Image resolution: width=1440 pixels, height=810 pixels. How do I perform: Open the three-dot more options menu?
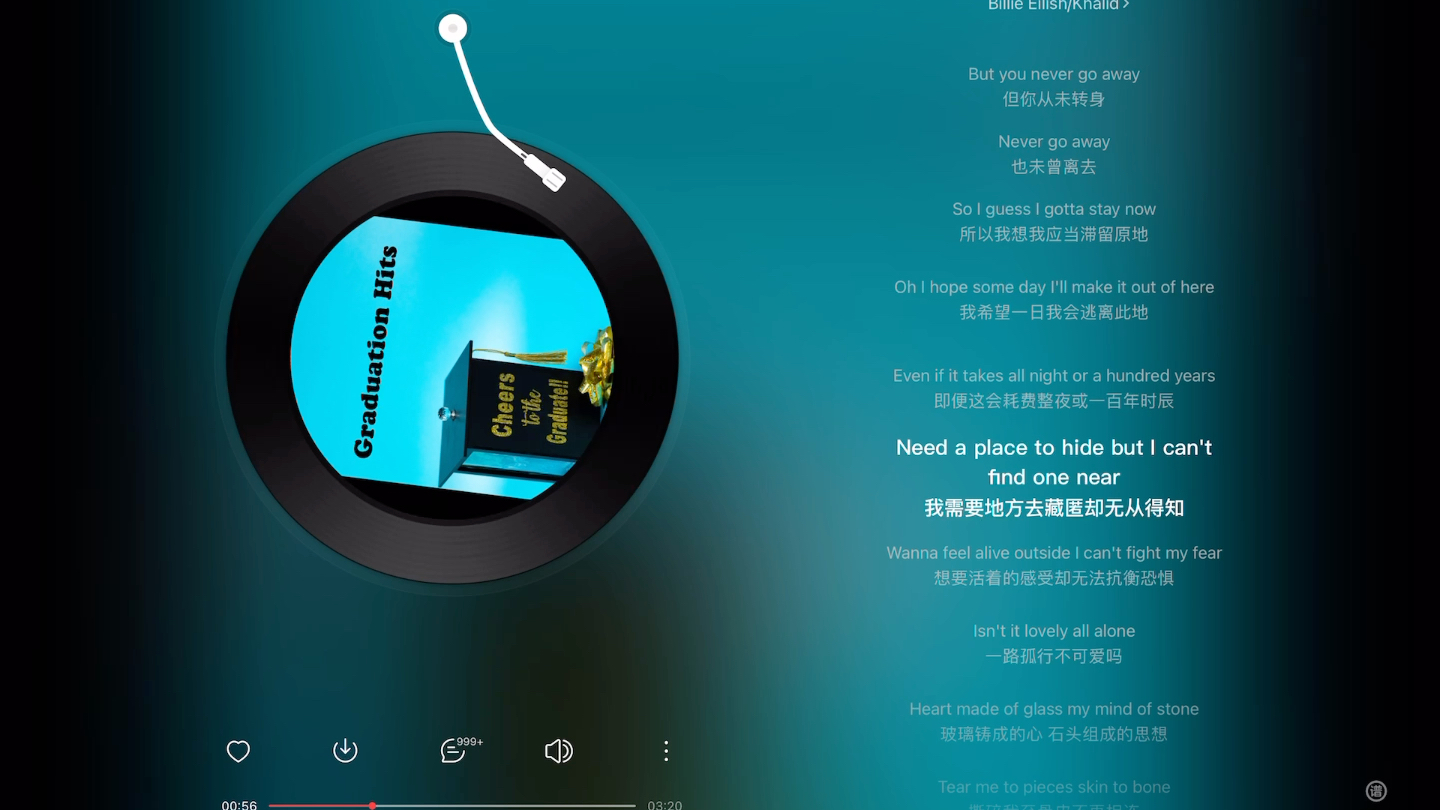point(666,751)
